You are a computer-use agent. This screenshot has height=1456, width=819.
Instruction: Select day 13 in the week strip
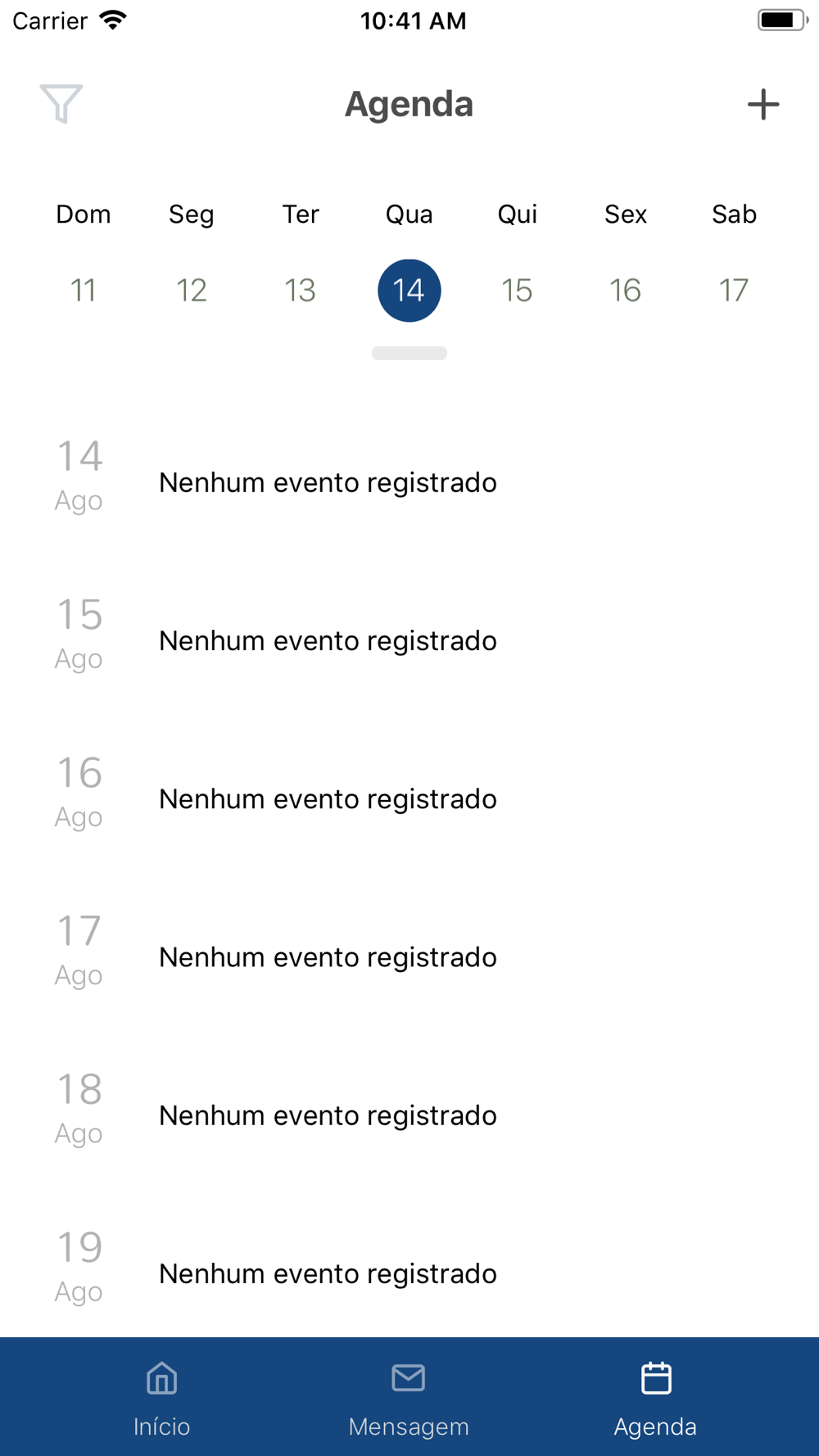click(300, 290)
